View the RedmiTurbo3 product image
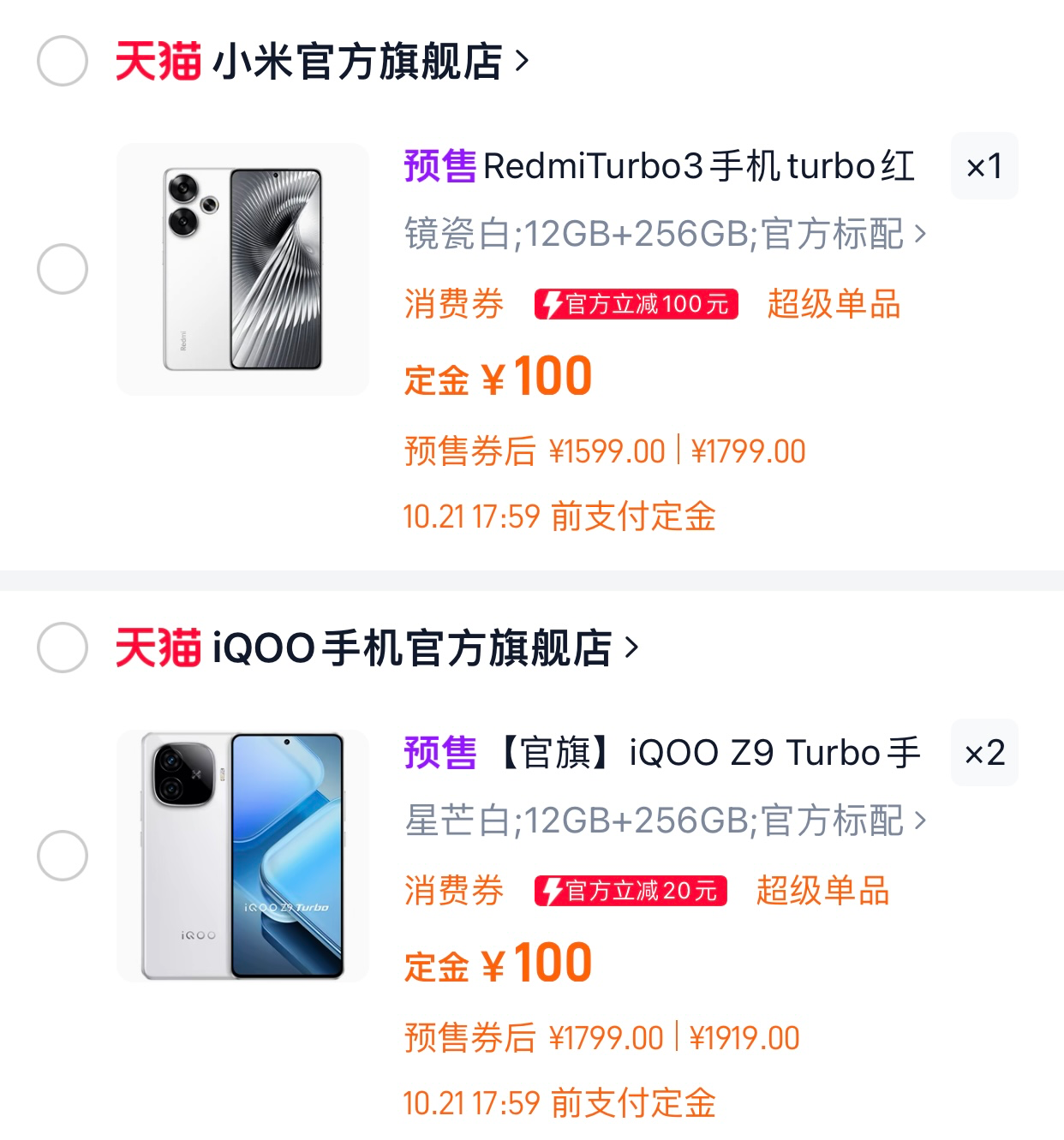This screenshot has height=1140, width=1064. 242,269
